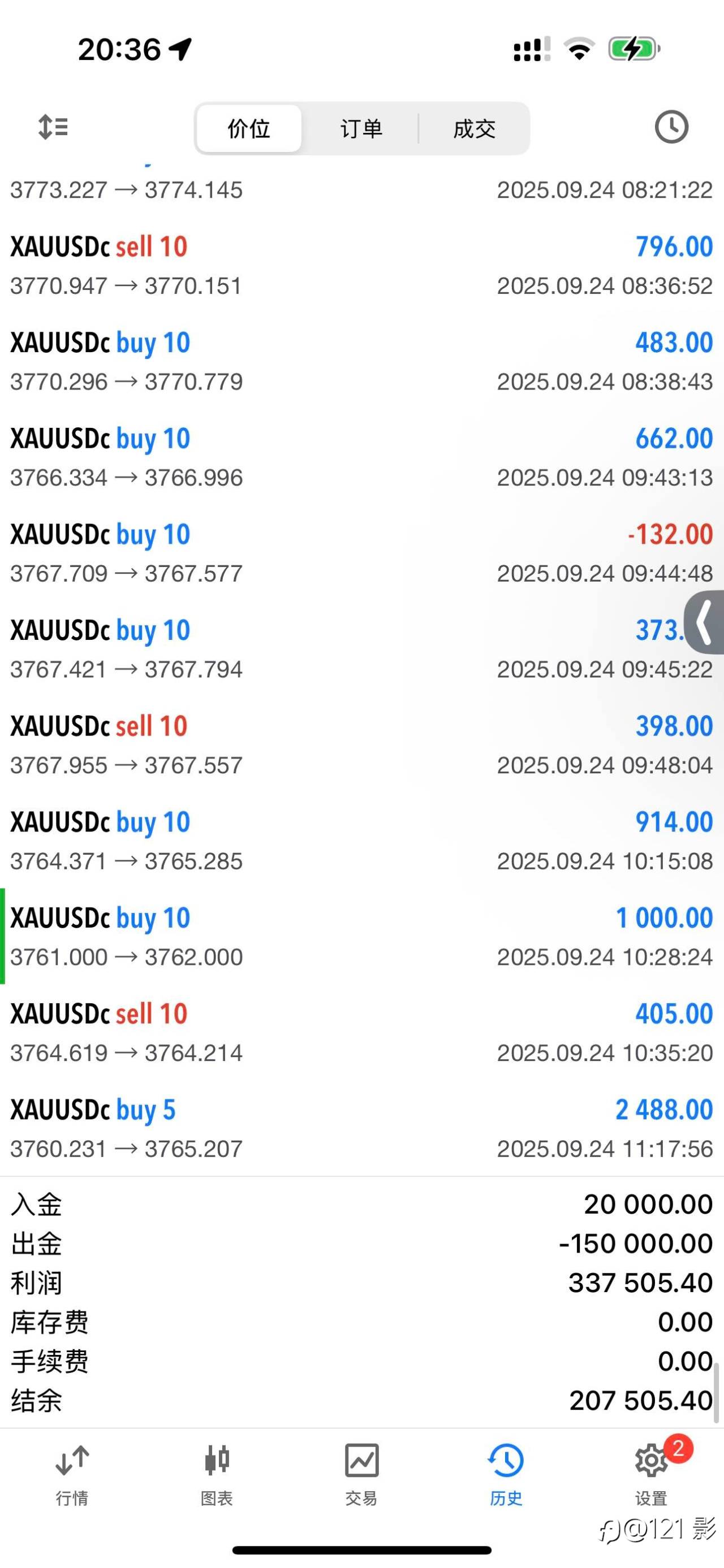Switch to the 成交 segment
Image resolution: width=724 pixels, height=1568 pixels.
coord(474,128)
